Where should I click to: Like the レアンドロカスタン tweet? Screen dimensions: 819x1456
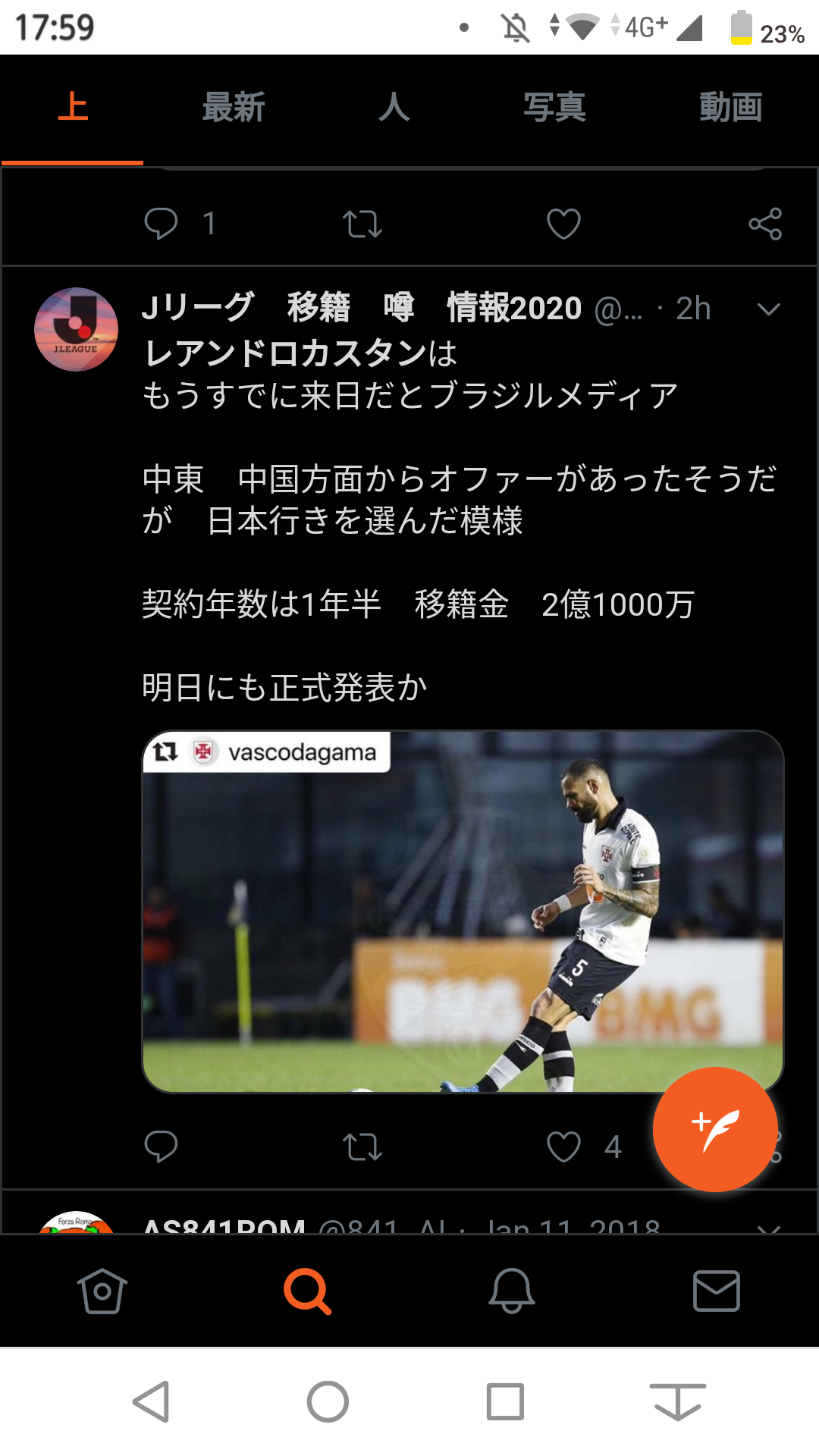[x=563, y=1147]
